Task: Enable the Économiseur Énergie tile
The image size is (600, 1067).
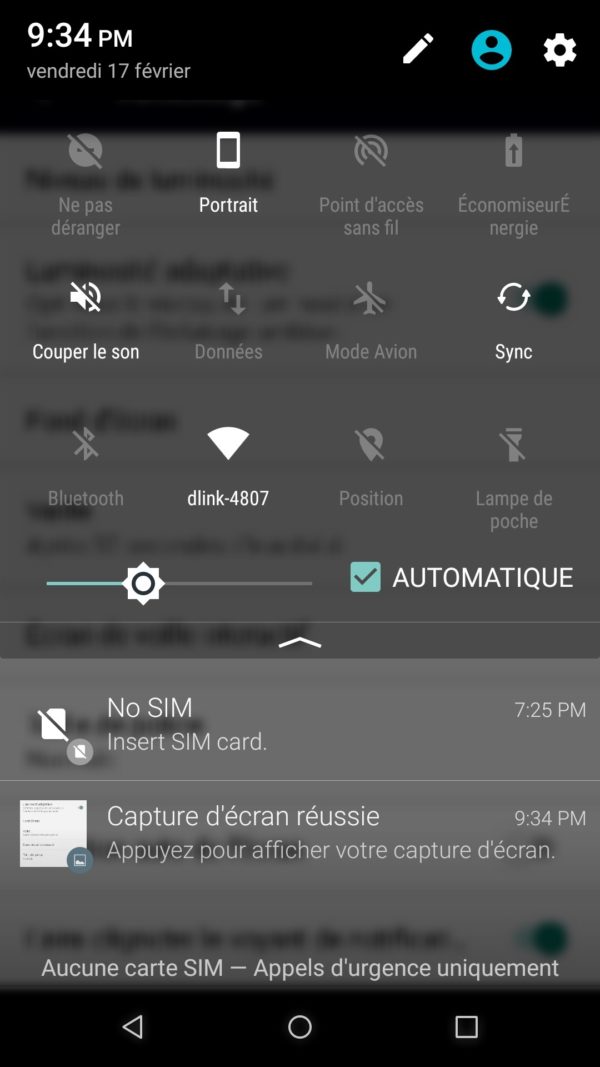Action: pos(513,152)
